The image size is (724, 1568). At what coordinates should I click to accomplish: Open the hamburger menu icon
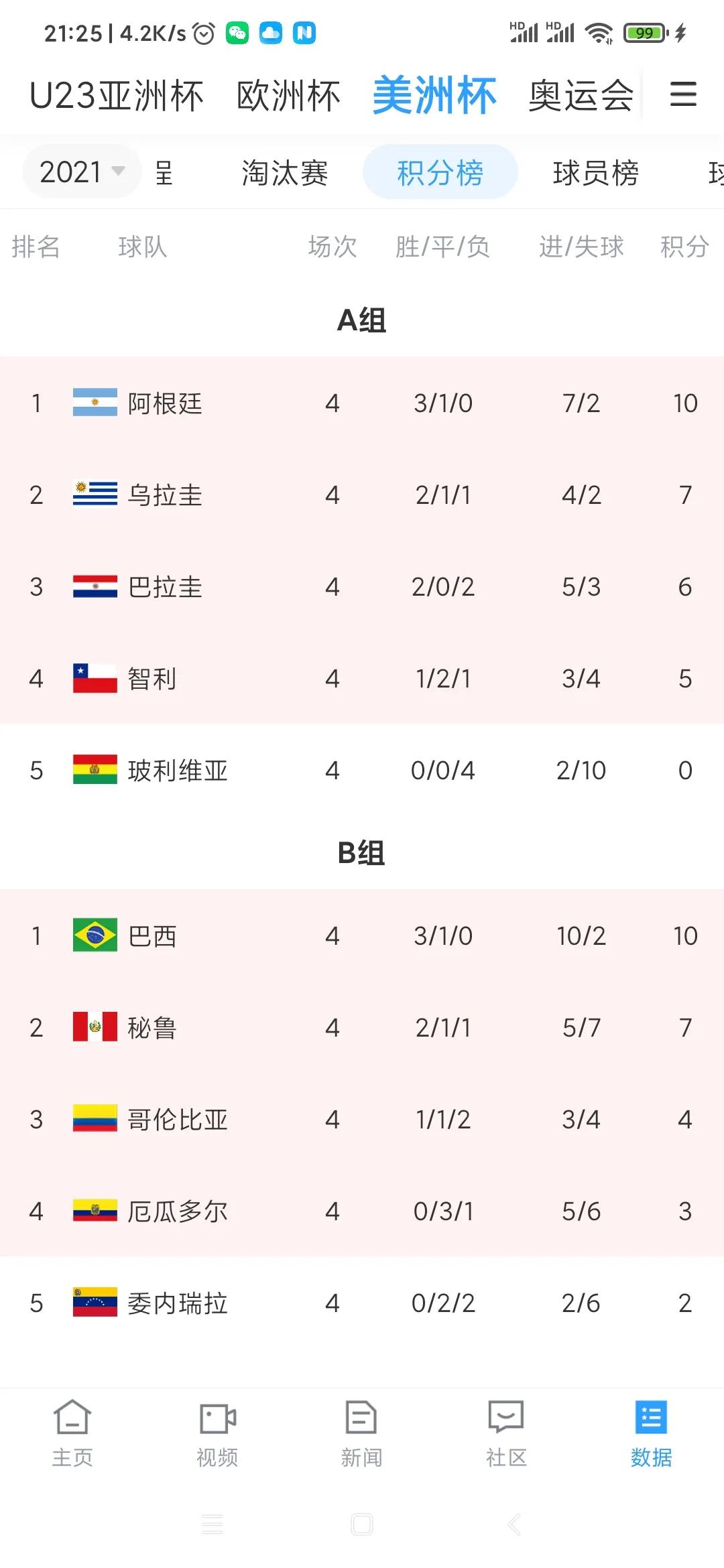(x=682, y=95)
